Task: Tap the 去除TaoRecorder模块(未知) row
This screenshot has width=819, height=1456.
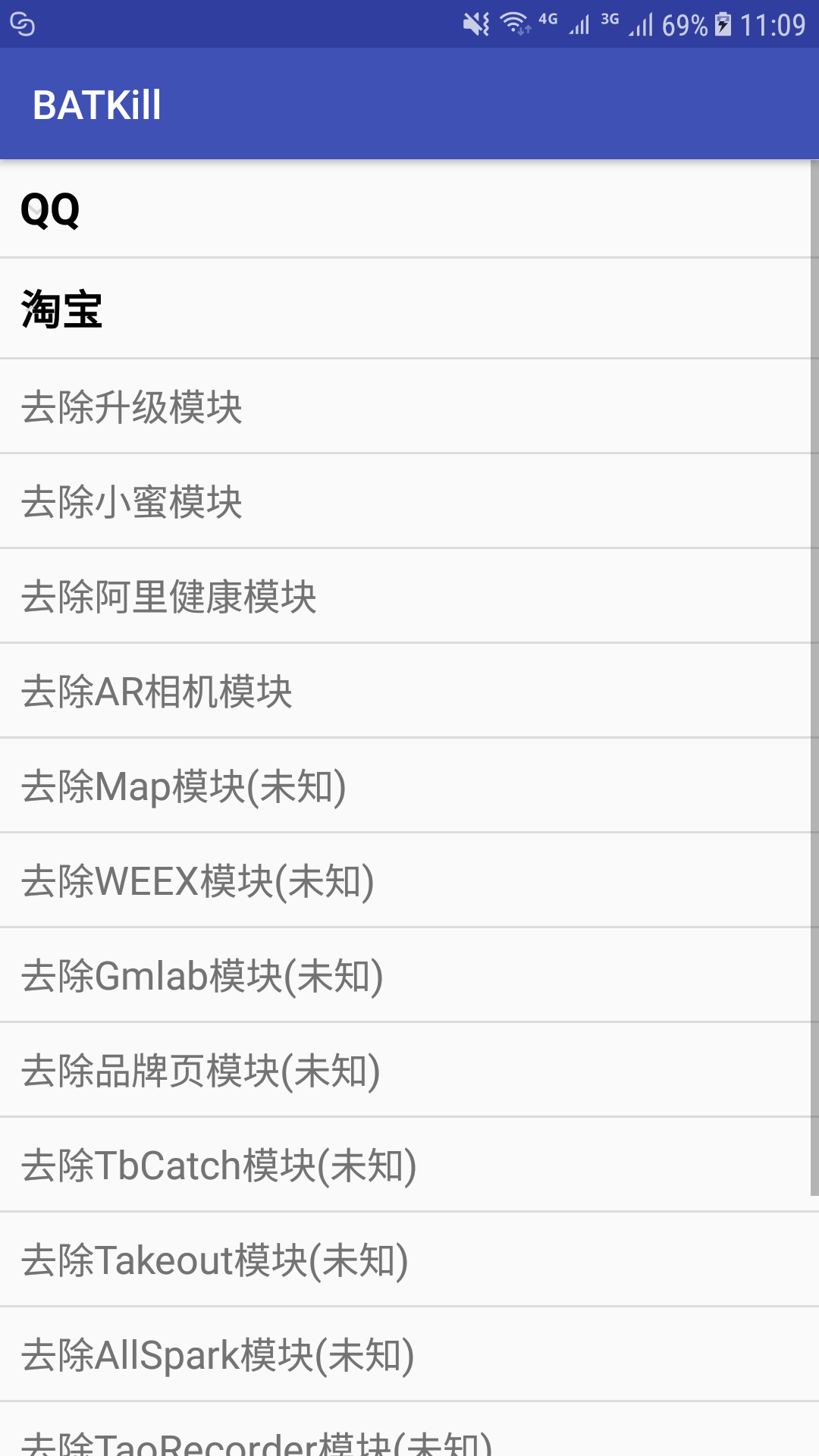Action: 409,1429
